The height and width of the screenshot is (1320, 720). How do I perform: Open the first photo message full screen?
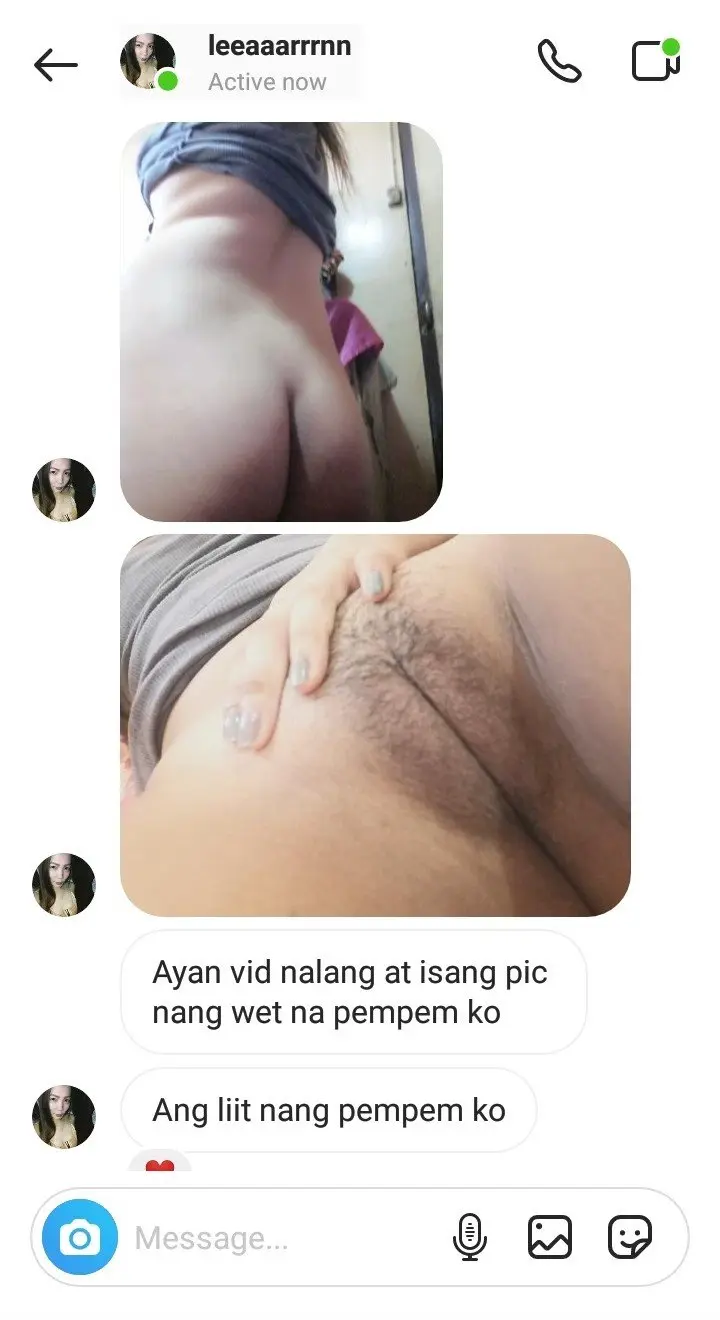281,322
